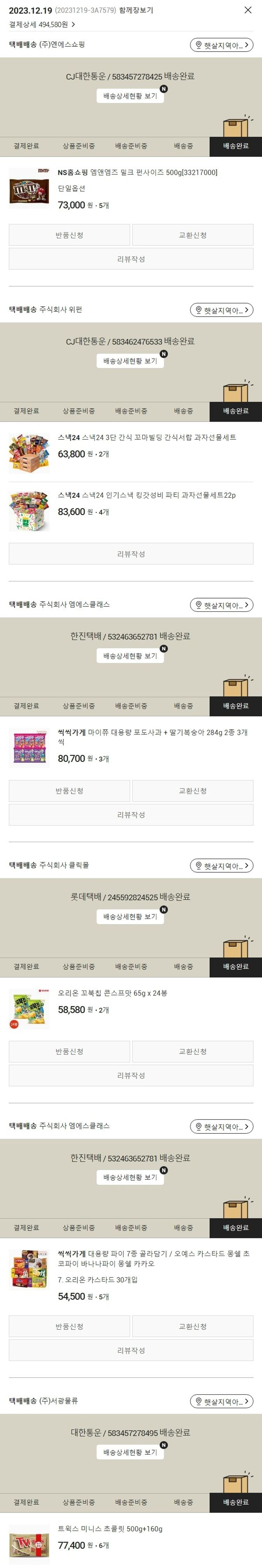Open address chip next to 엔에스쇼핑 seller

[x=221, y=45]
